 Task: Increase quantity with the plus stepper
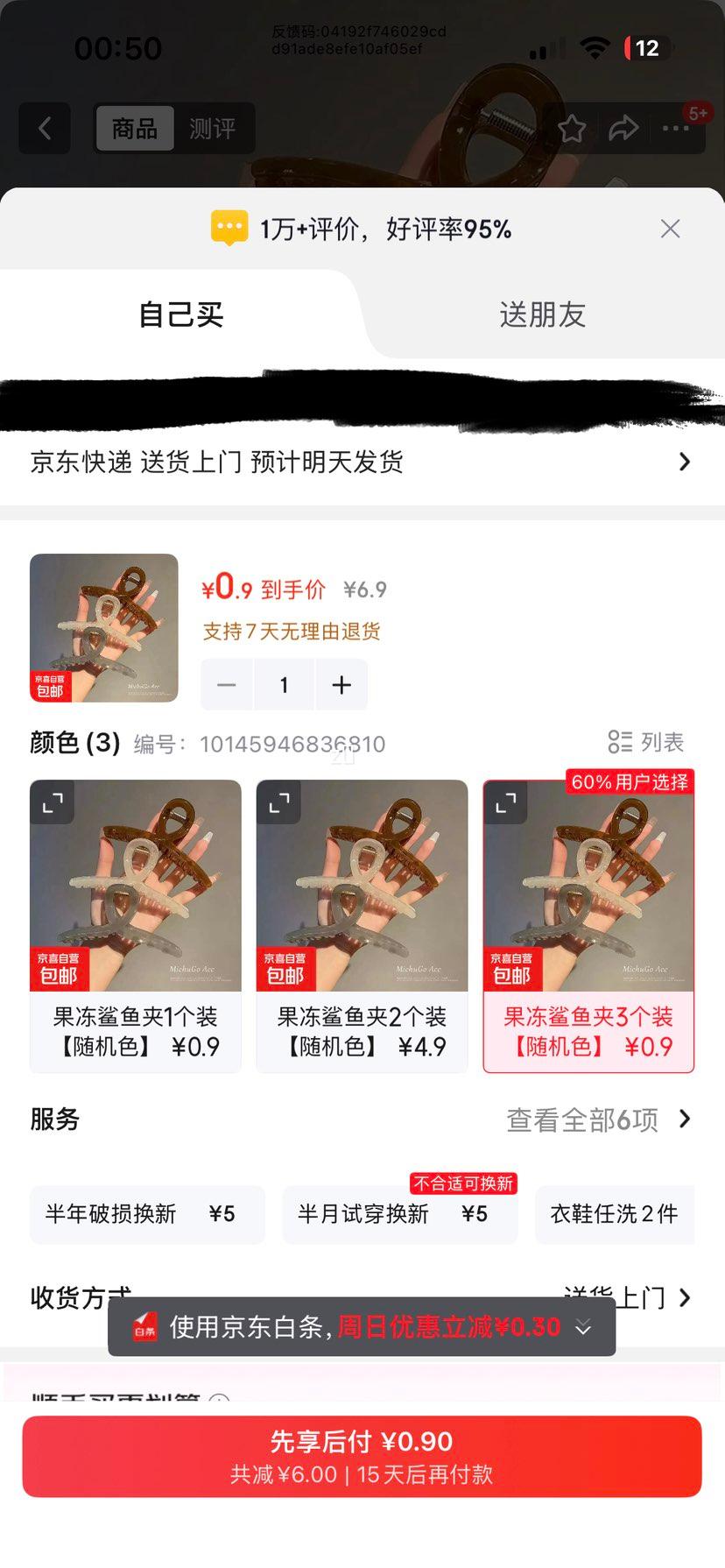341,684
